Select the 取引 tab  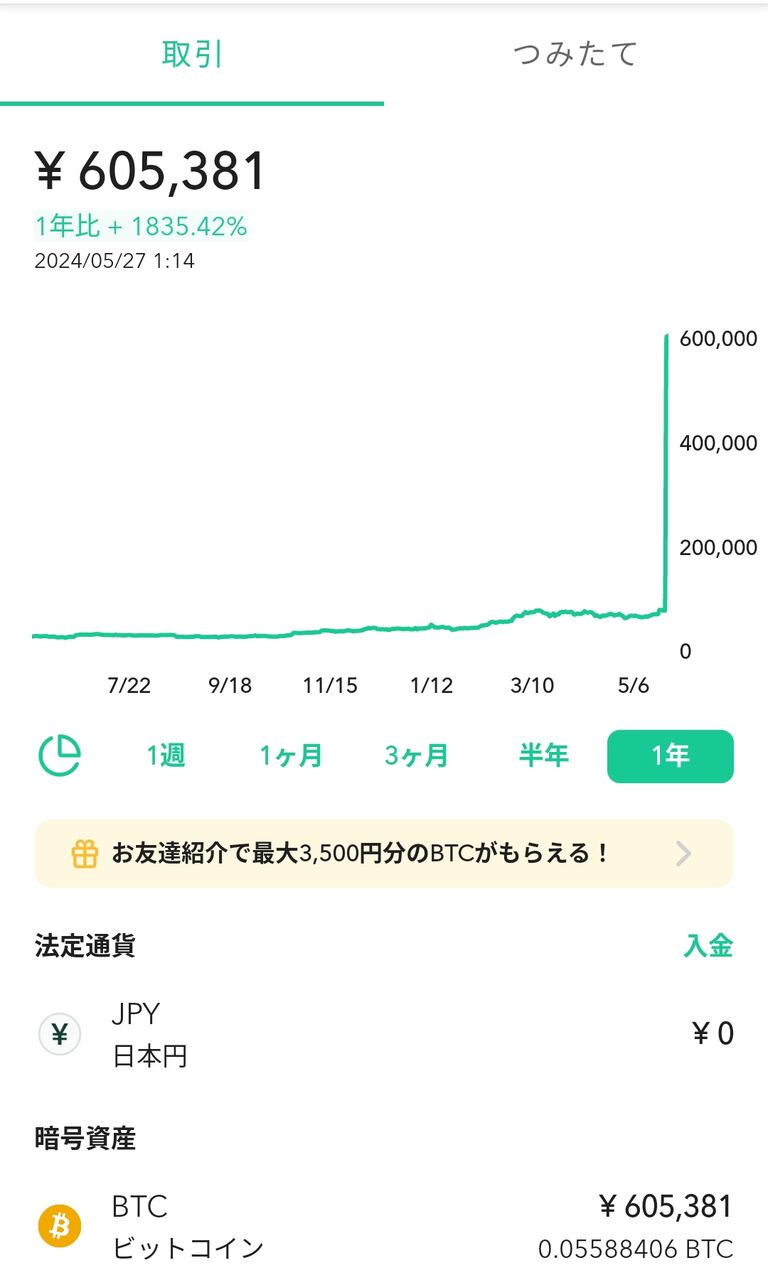pos(192,55)
